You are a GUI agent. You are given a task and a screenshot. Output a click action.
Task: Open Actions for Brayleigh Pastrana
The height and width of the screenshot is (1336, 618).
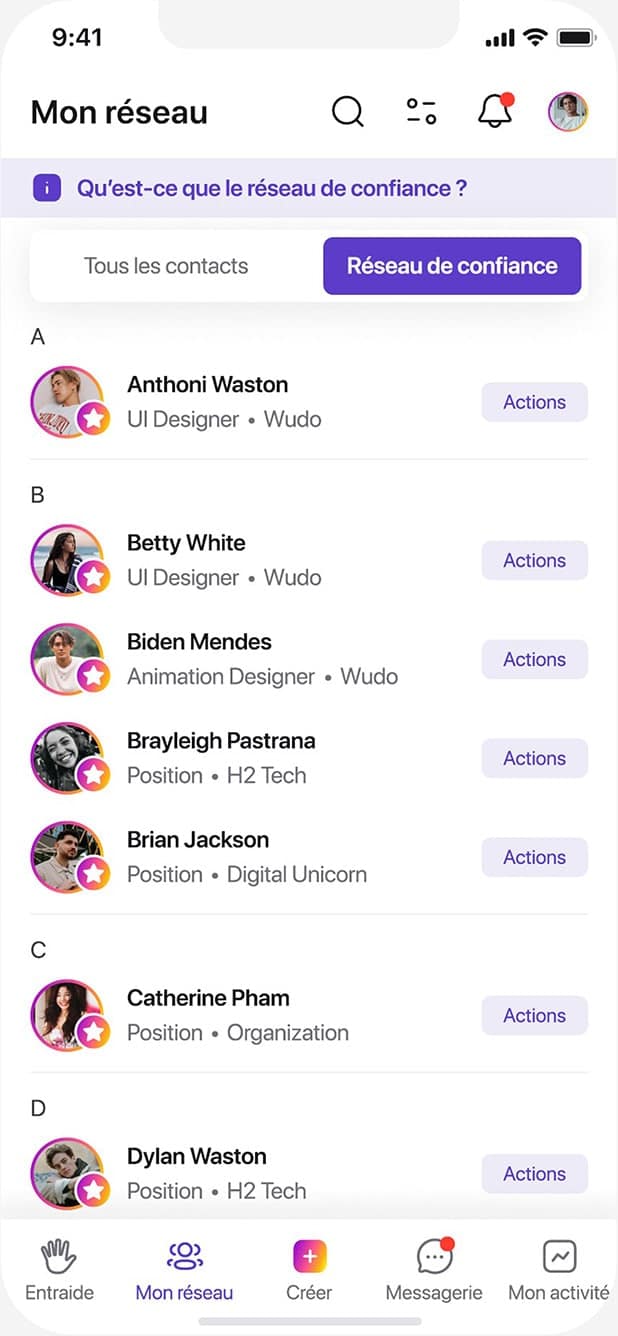[x=534, y=758]
